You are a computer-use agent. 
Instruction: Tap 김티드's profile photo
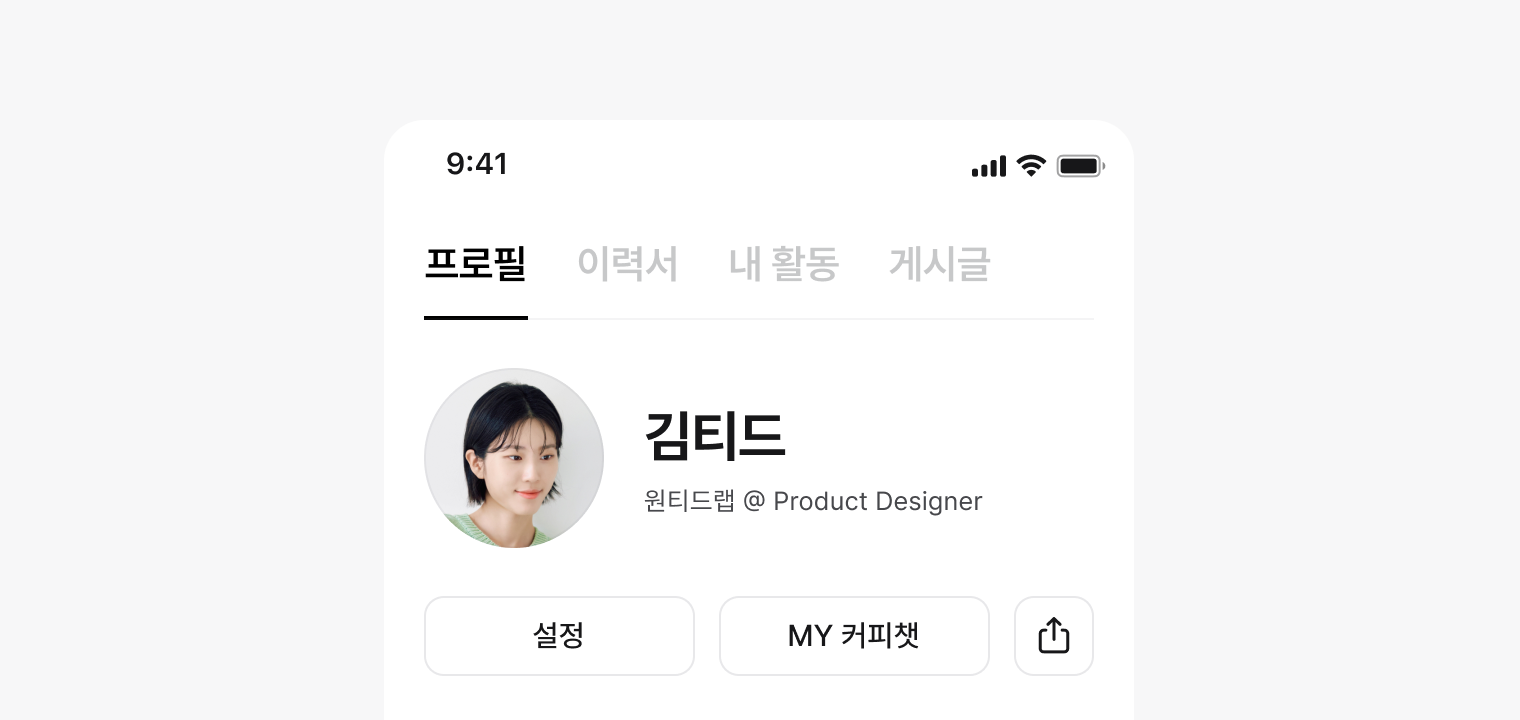click(514, 458)
